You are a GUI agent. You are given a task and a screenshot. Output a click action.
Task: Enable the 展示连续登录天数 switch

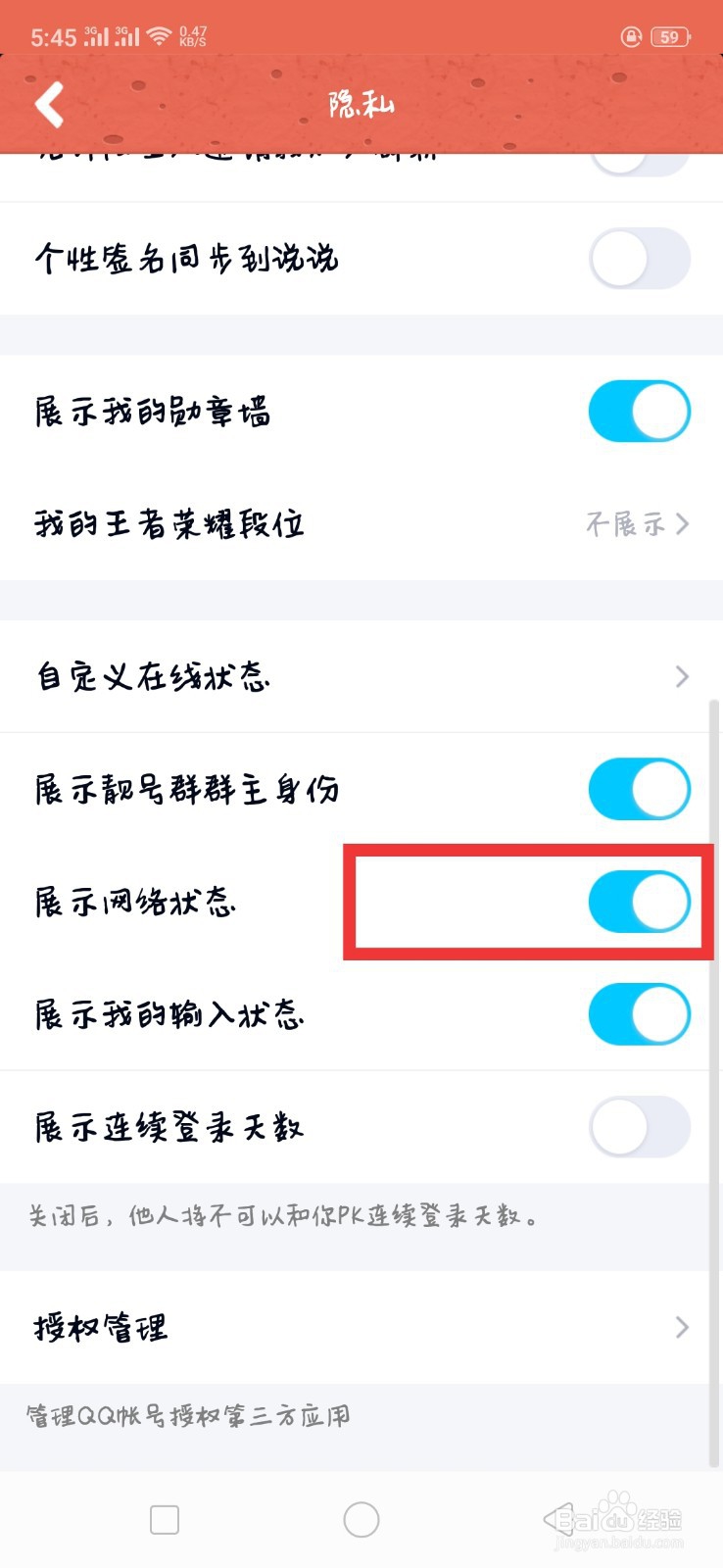coord(639,1127)
